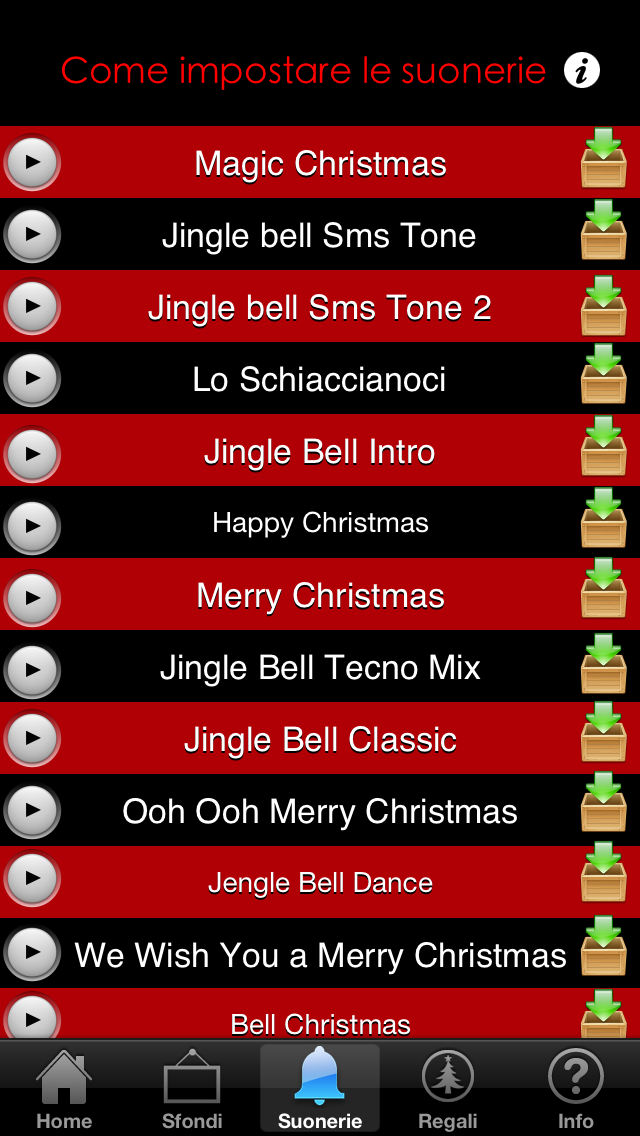Download the Jingle Bell Intro ringtone
The height and width of the screenshot is (1136, 640).
604,448
